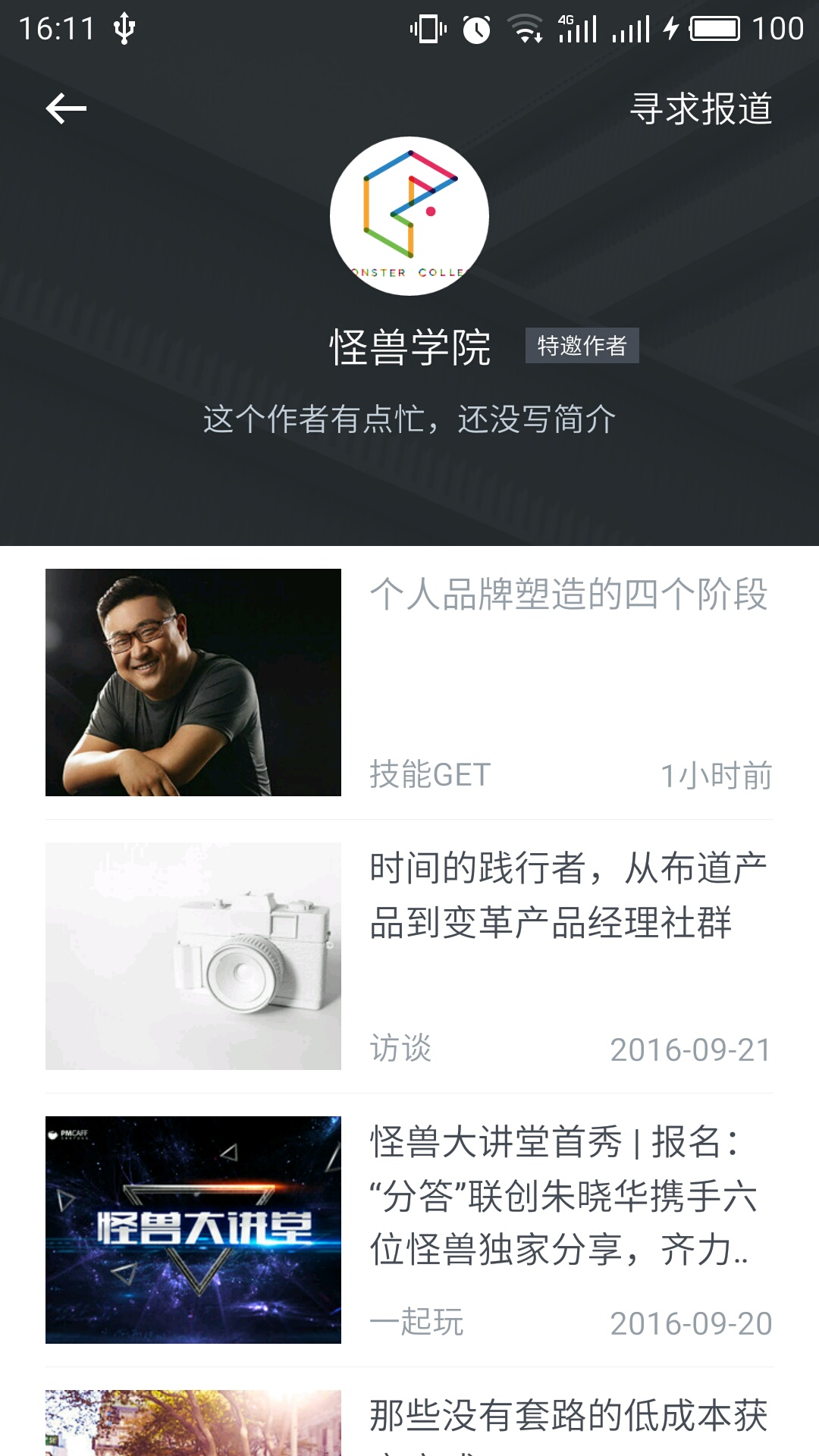Screen dimensions: 819x1456
Task: Tap the Wi-Fi status icon
Action: click(524, 28)
